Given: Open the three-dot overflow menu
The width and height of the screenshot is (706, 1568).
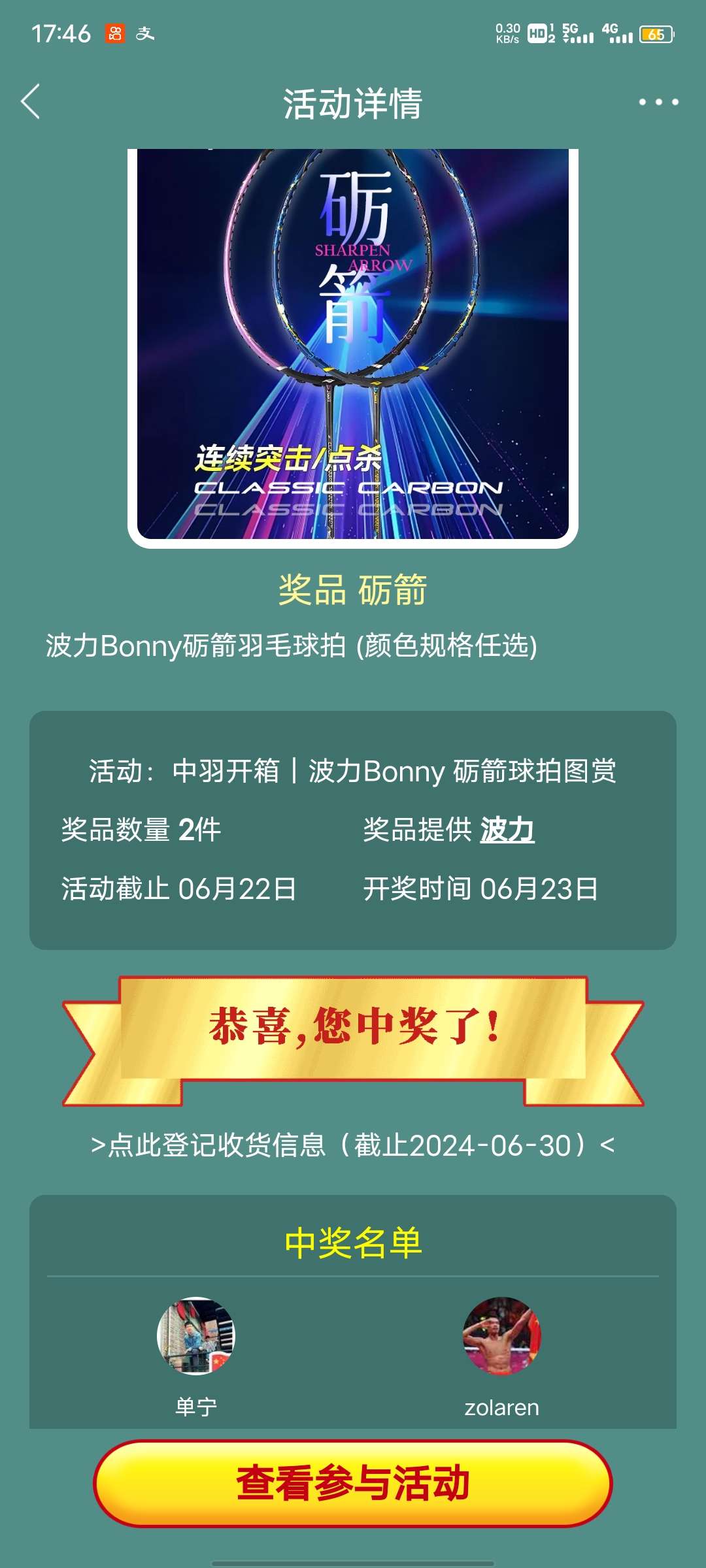Looking at the screenshot, I should (x=658, y=102).
